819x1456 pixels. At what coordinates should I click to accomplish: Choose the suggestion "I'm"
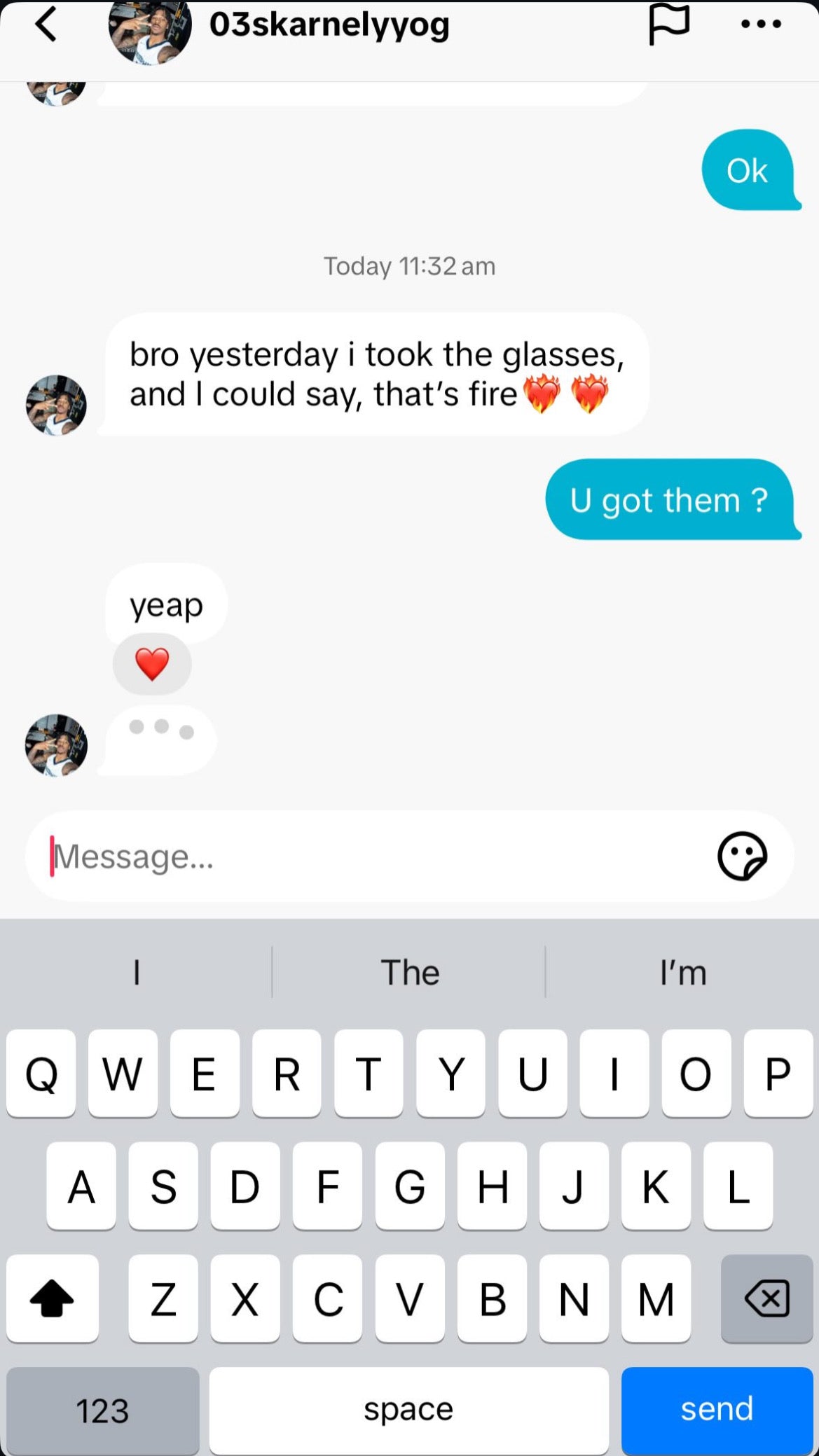682,972
